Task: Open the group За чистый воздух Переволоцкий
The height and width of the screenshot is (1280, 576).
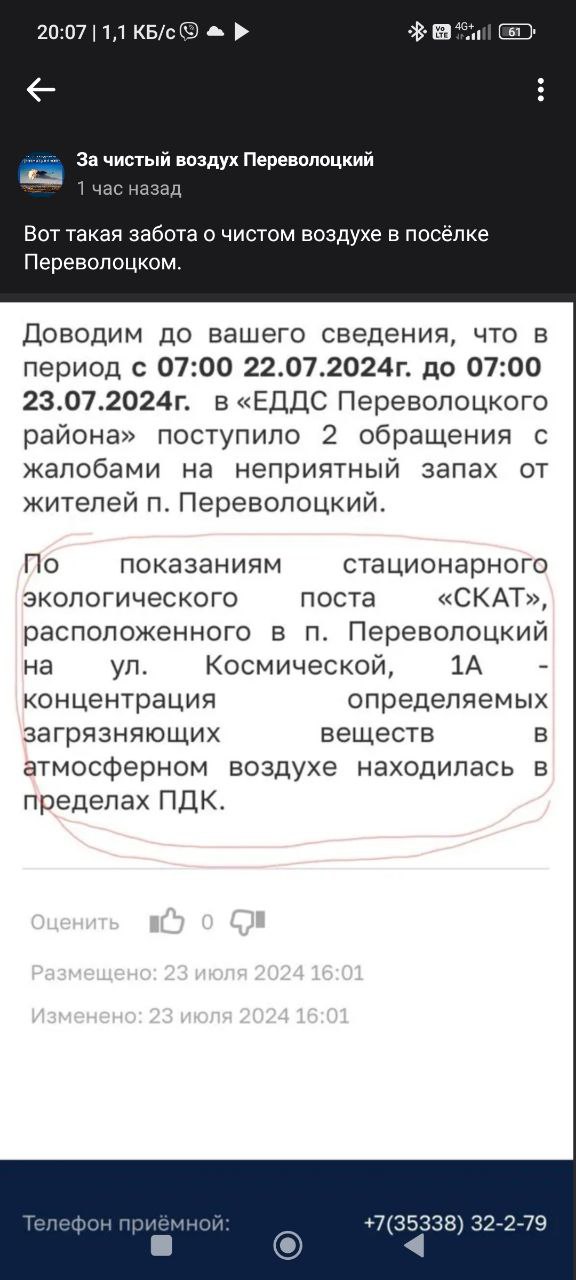Action: click(225, 159)
